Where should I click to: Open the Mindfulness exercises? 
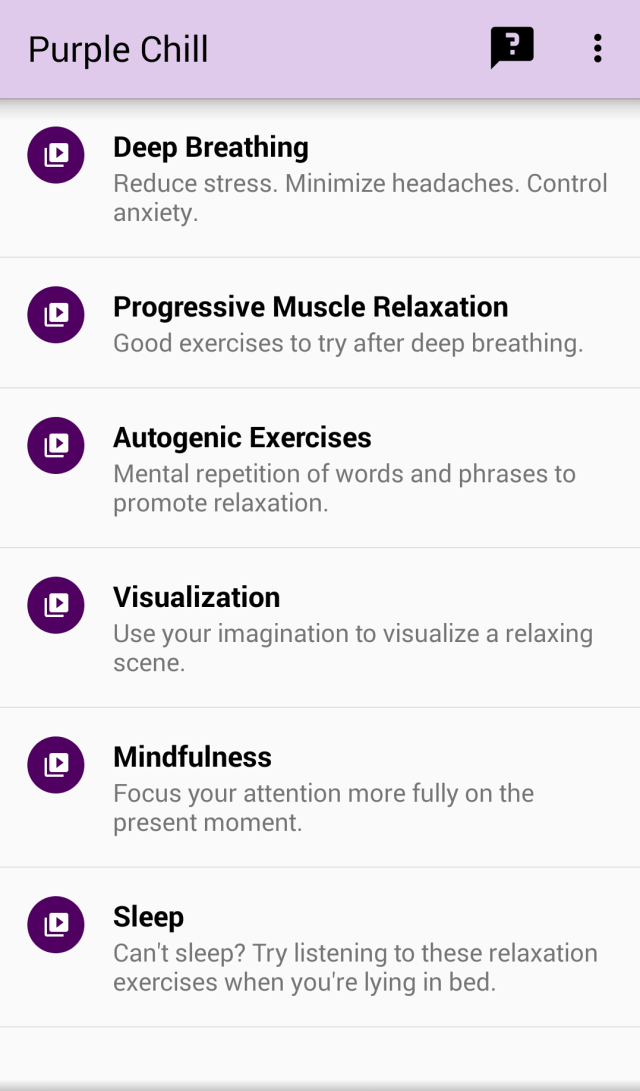320,788
